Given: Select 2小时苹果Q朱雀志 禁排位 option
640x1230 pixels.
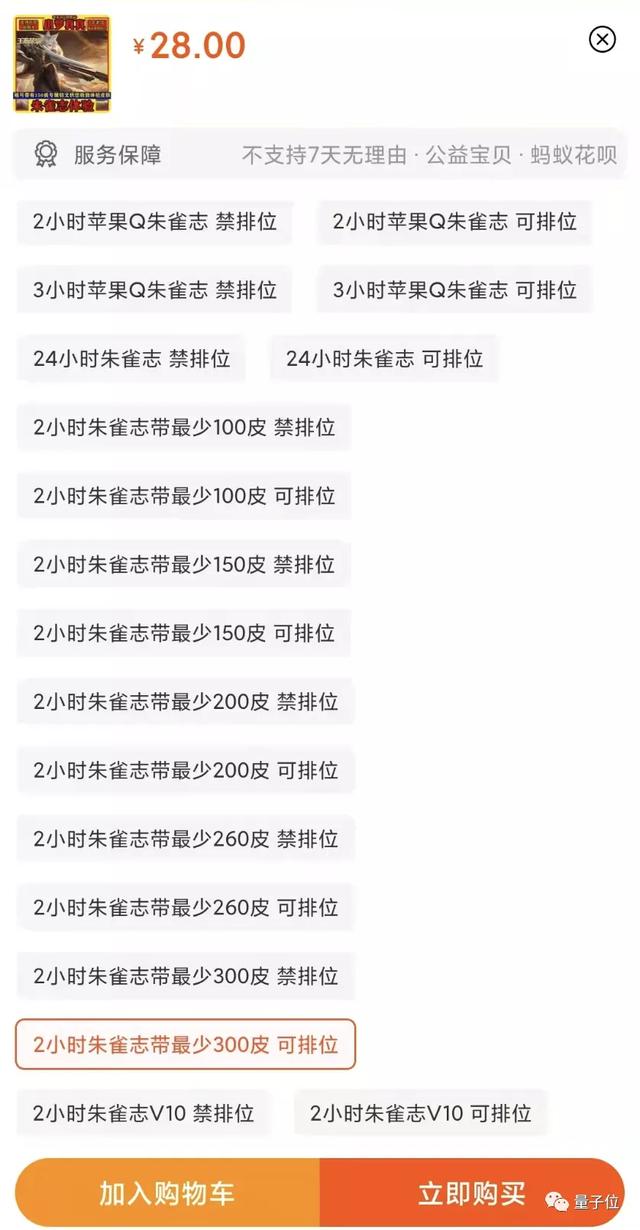Looking at the screenshot, I should [154, 222].
